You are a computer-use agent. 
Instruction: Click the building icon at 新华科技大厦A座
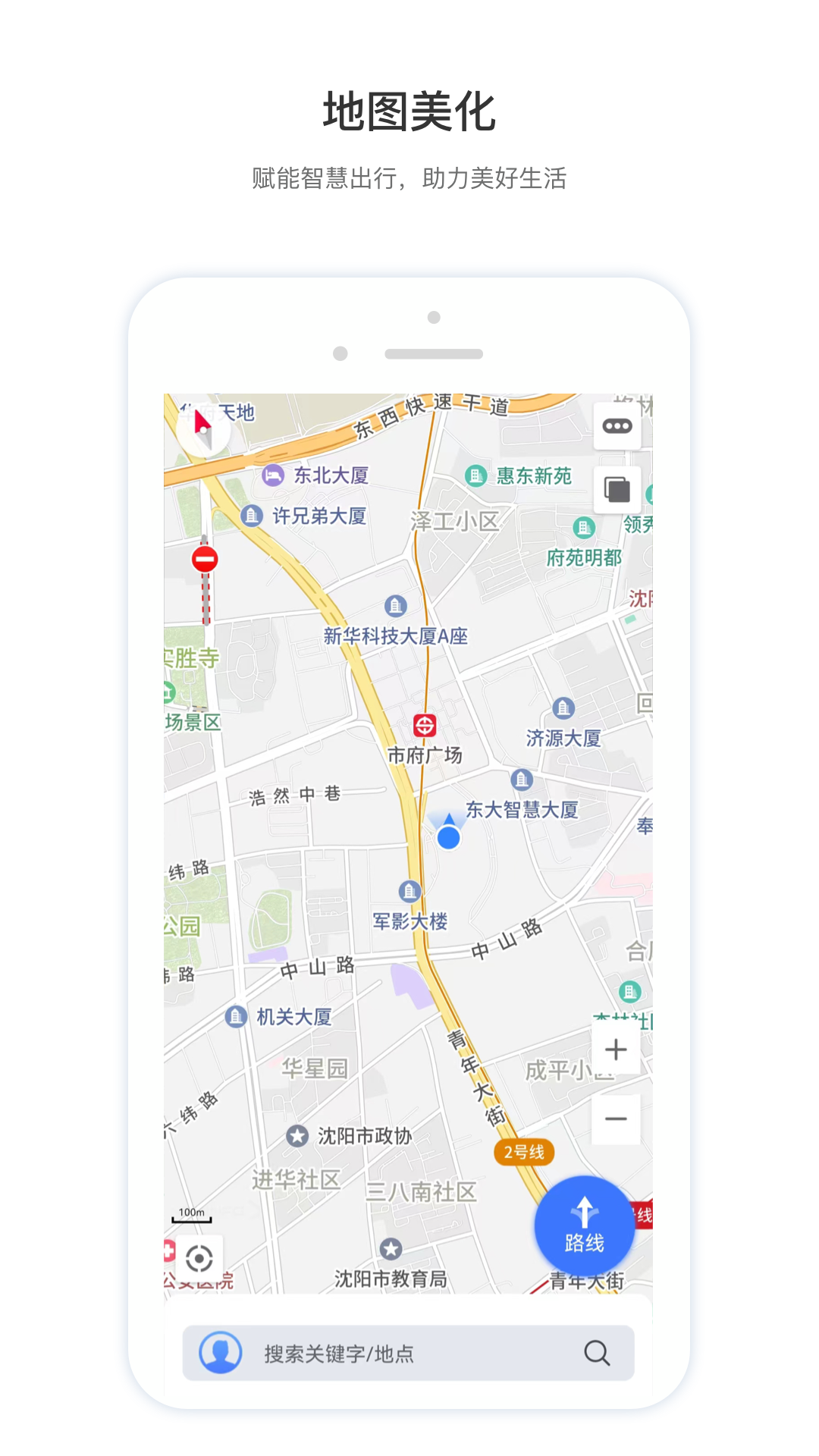pyautogui.click(x=396, y=607)
